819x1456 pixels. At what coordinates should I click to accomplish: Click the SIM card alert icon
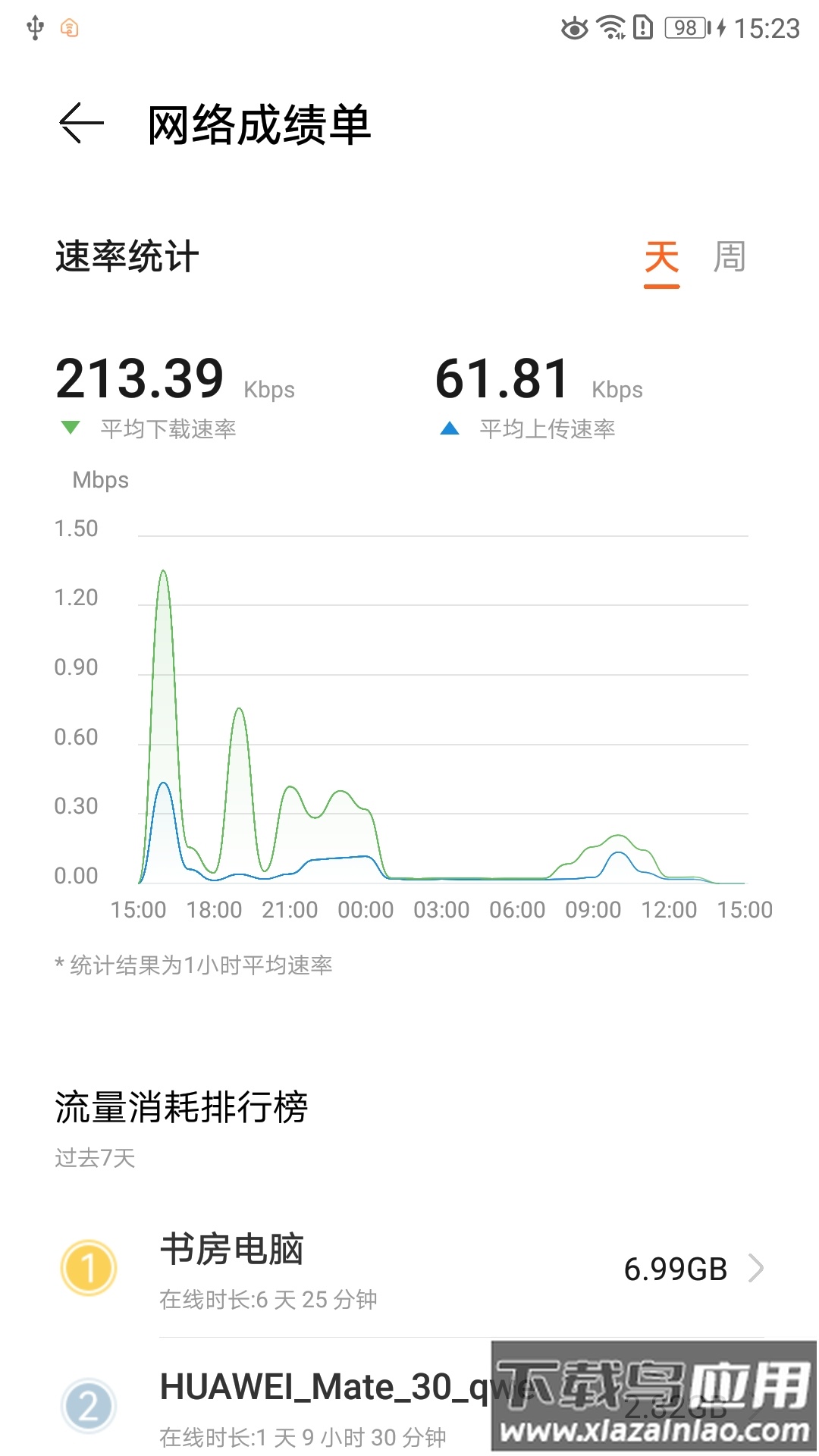642,25
